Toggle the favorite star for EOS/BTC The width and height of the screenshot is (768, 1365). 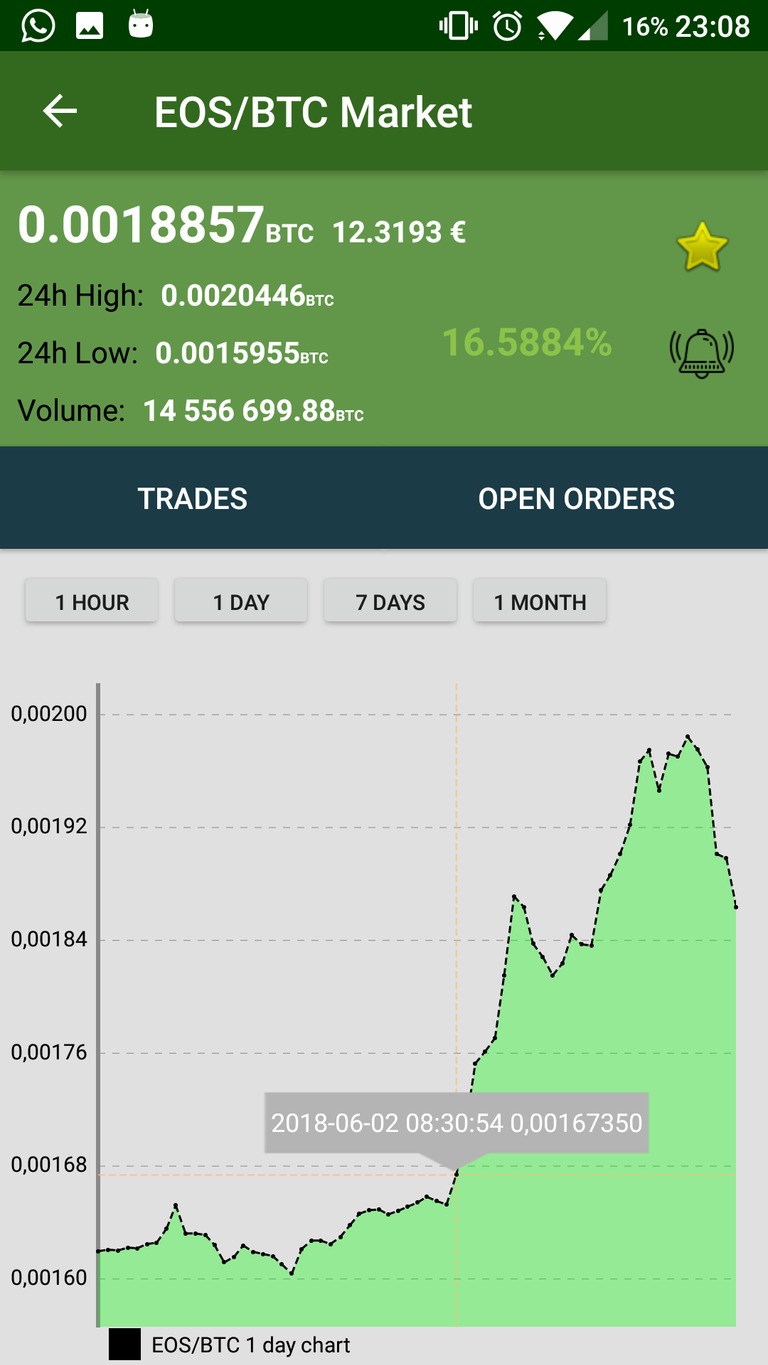click(702, 247)
